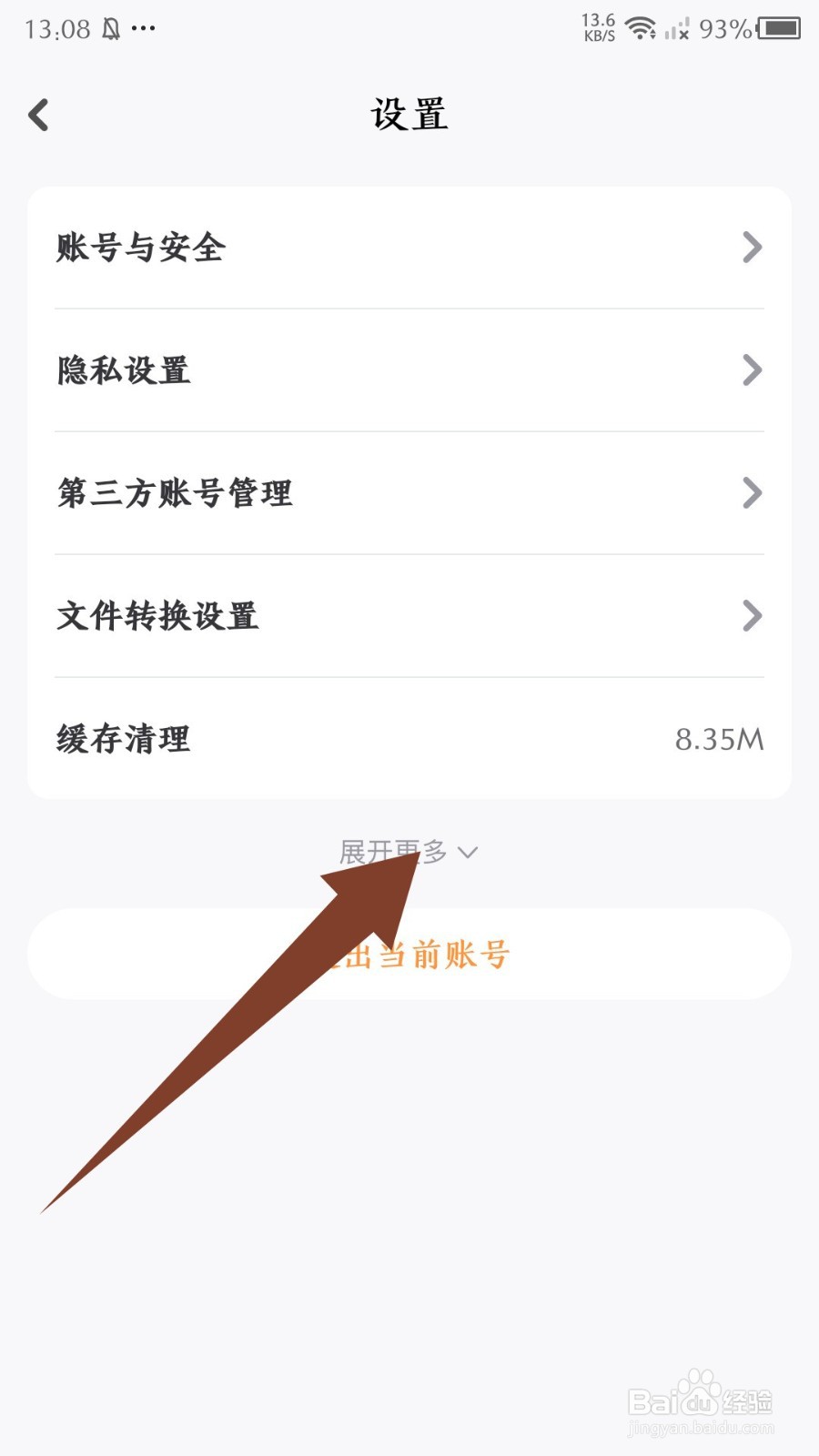
Task: Click the battery level icon
Action: pos(781,27)
